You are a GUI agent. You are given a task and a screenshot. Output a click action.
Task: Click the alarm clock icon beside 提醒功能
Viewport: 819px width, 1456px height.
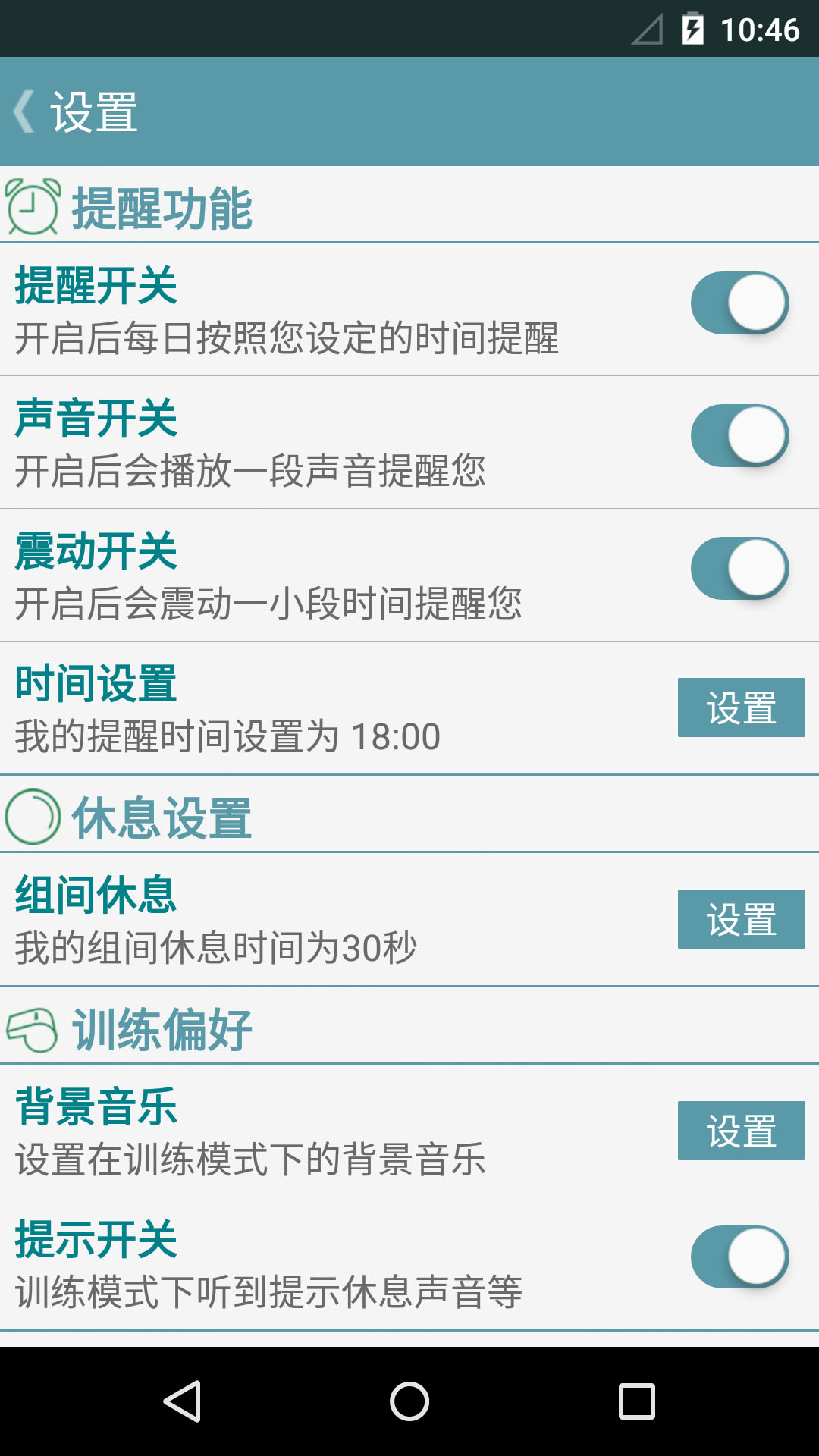[x=34, y=206]
